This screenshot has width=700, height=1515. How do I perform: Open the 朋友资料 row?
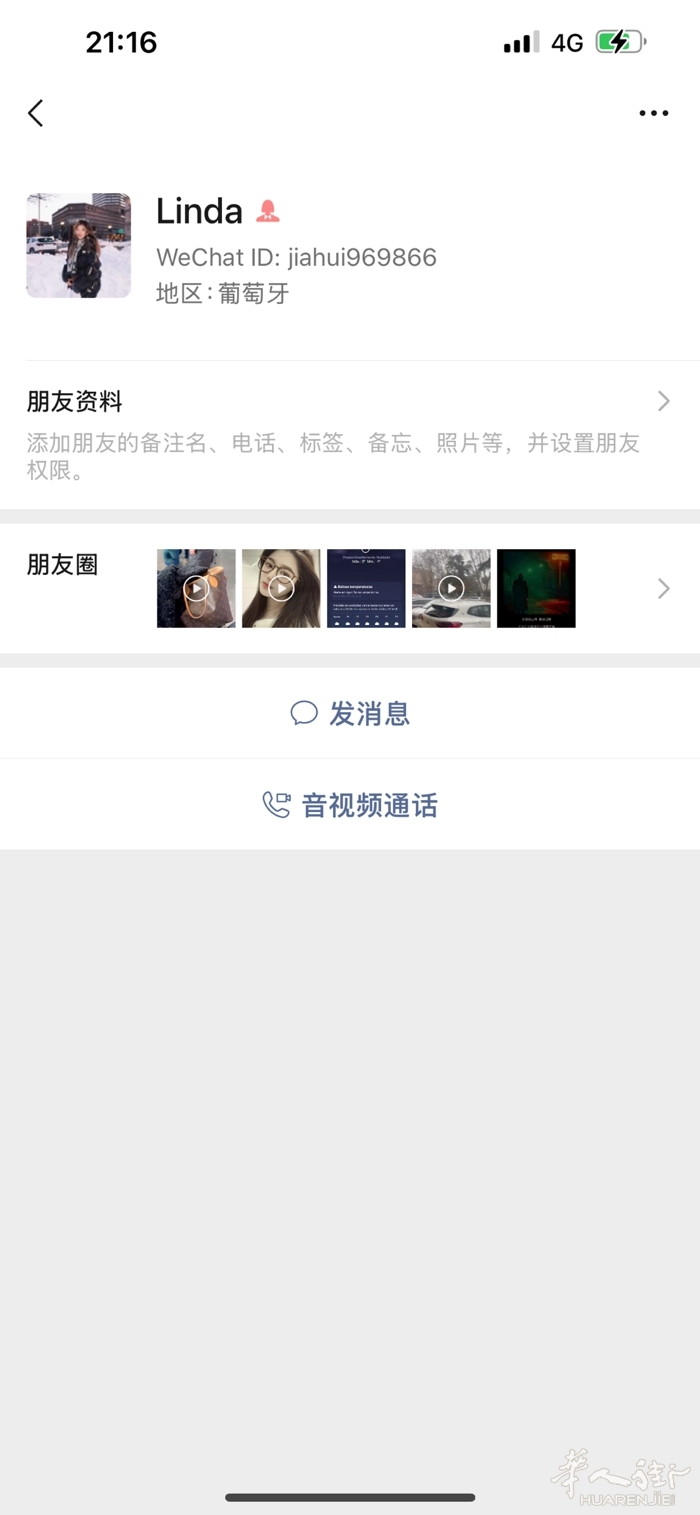(349, 402)
